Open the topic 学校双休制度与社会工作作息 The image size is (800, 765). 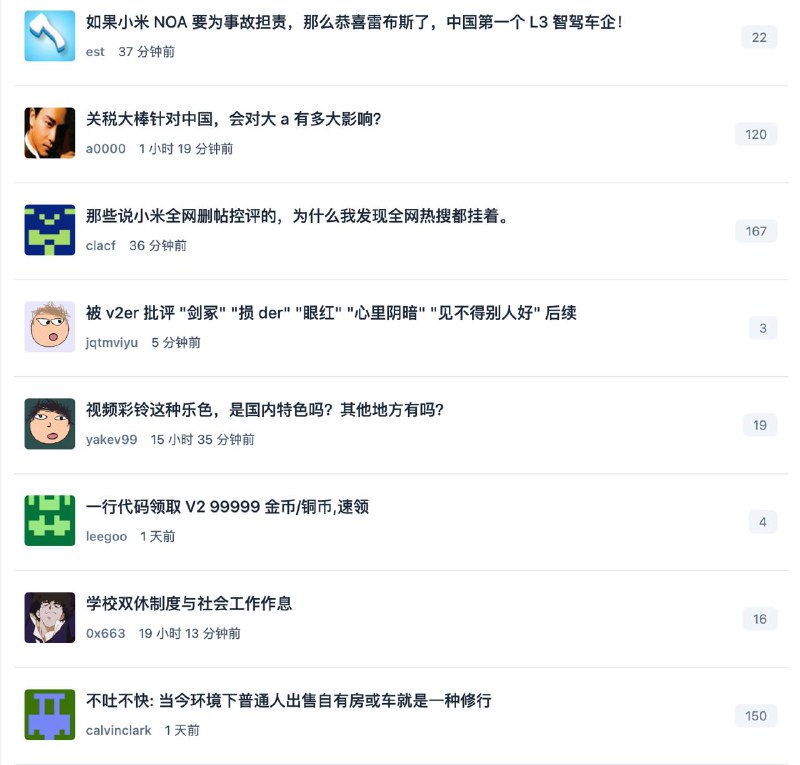[x=188, y=604]
